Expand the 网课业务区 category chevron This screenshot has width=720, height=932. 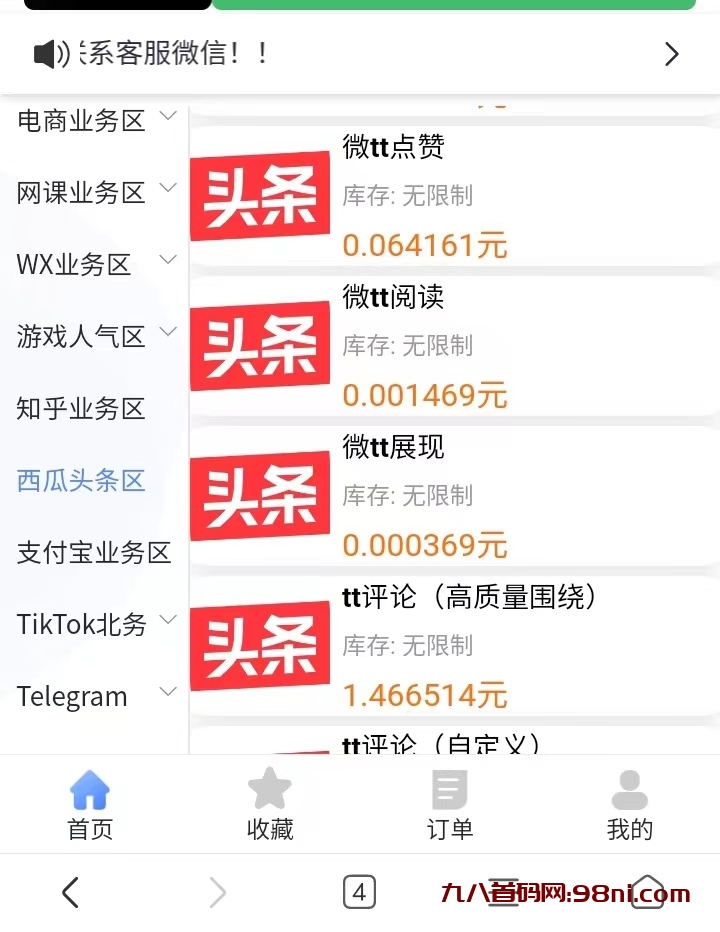(x=167, y=187)
